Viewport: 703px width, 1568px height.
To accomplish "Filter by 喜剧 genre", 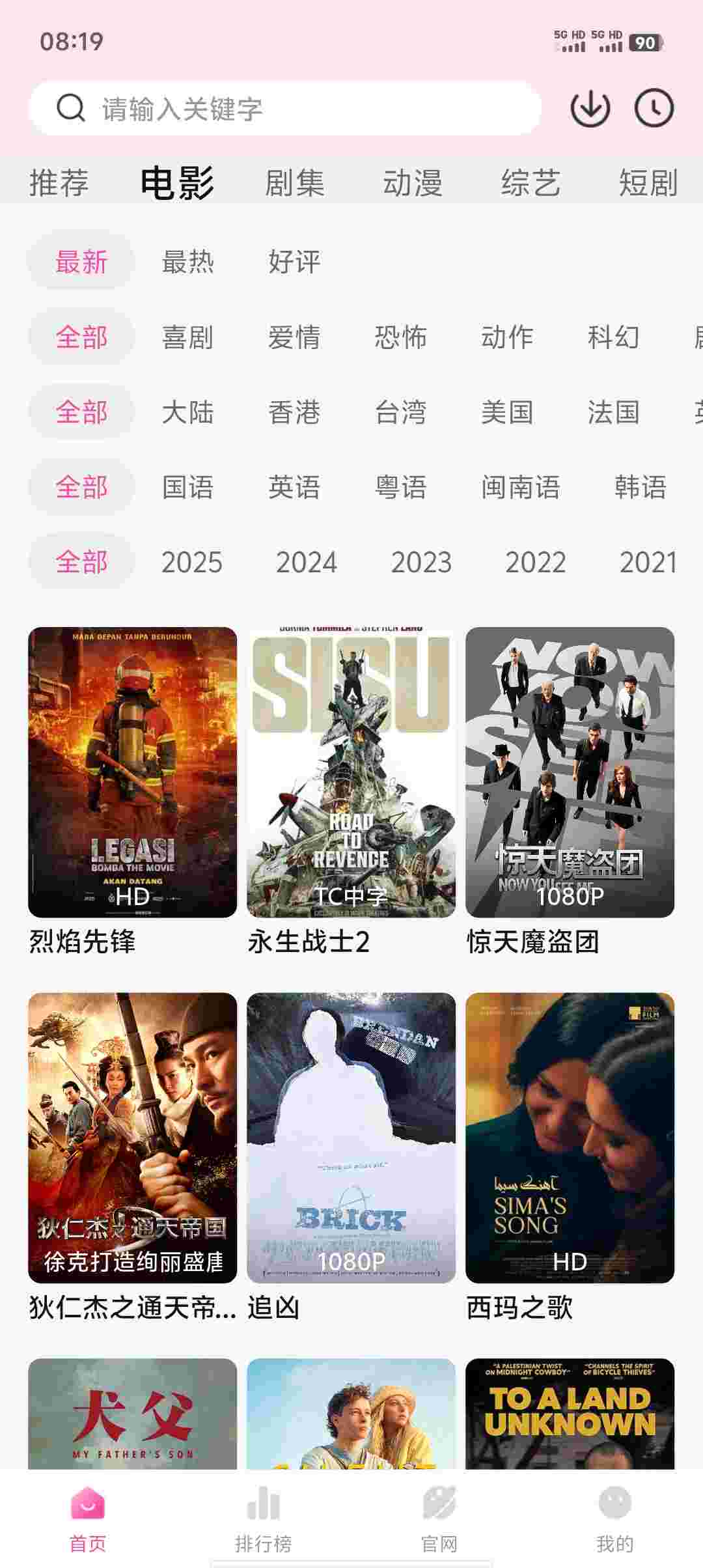I will (187, 337).
